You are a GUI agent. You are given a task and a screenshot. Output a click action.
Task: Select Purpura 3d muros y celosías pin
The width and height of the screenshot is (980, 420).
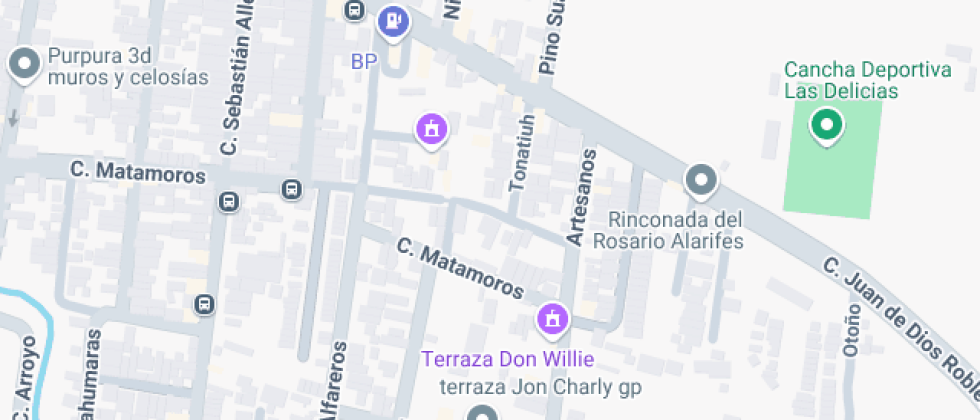(x=23, y=65)
